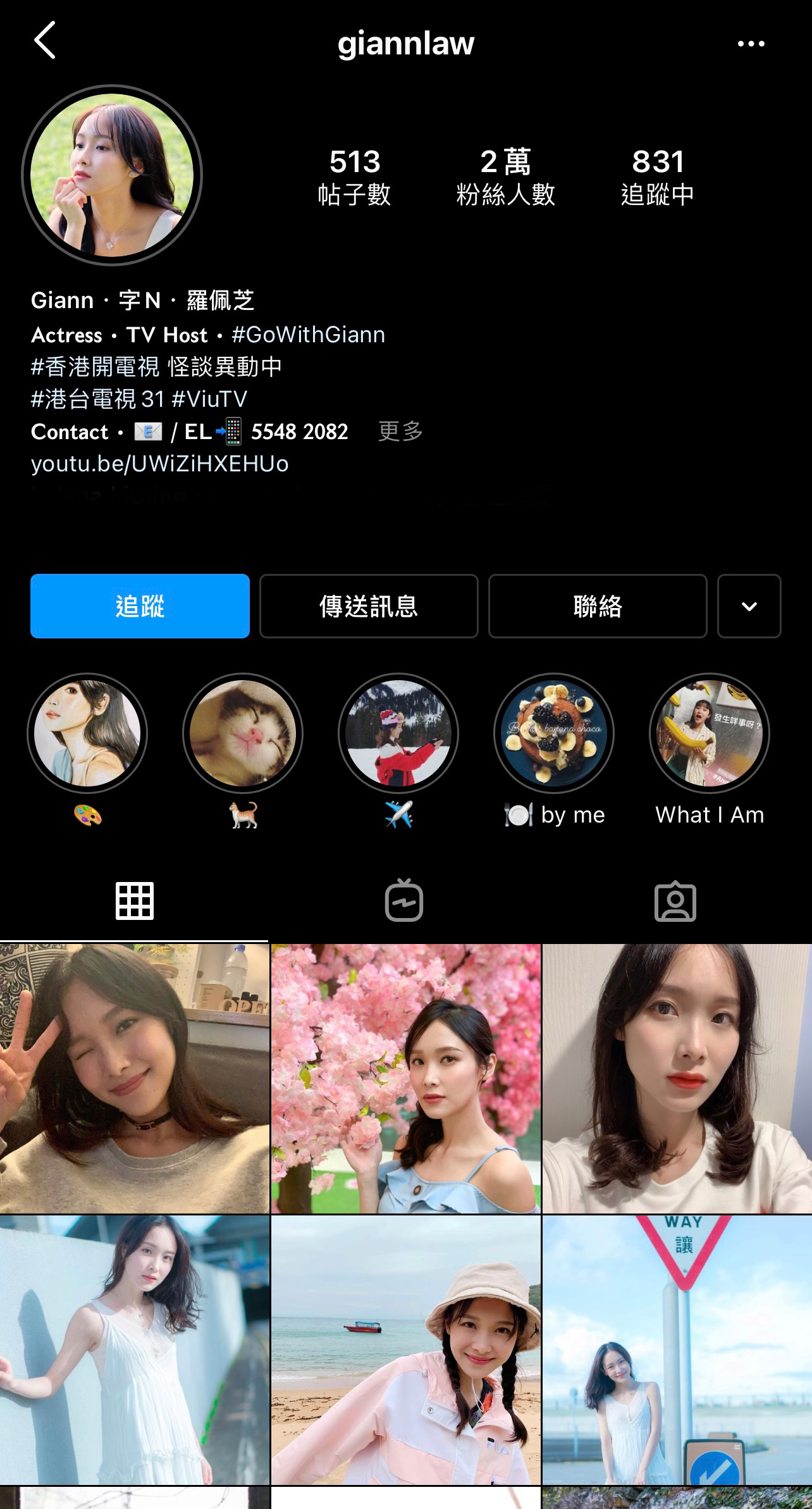Switch to the tagged photos tab
The width and height of the screenshot is (812, 1509).
pyautogui.click(x=675, y=900)
